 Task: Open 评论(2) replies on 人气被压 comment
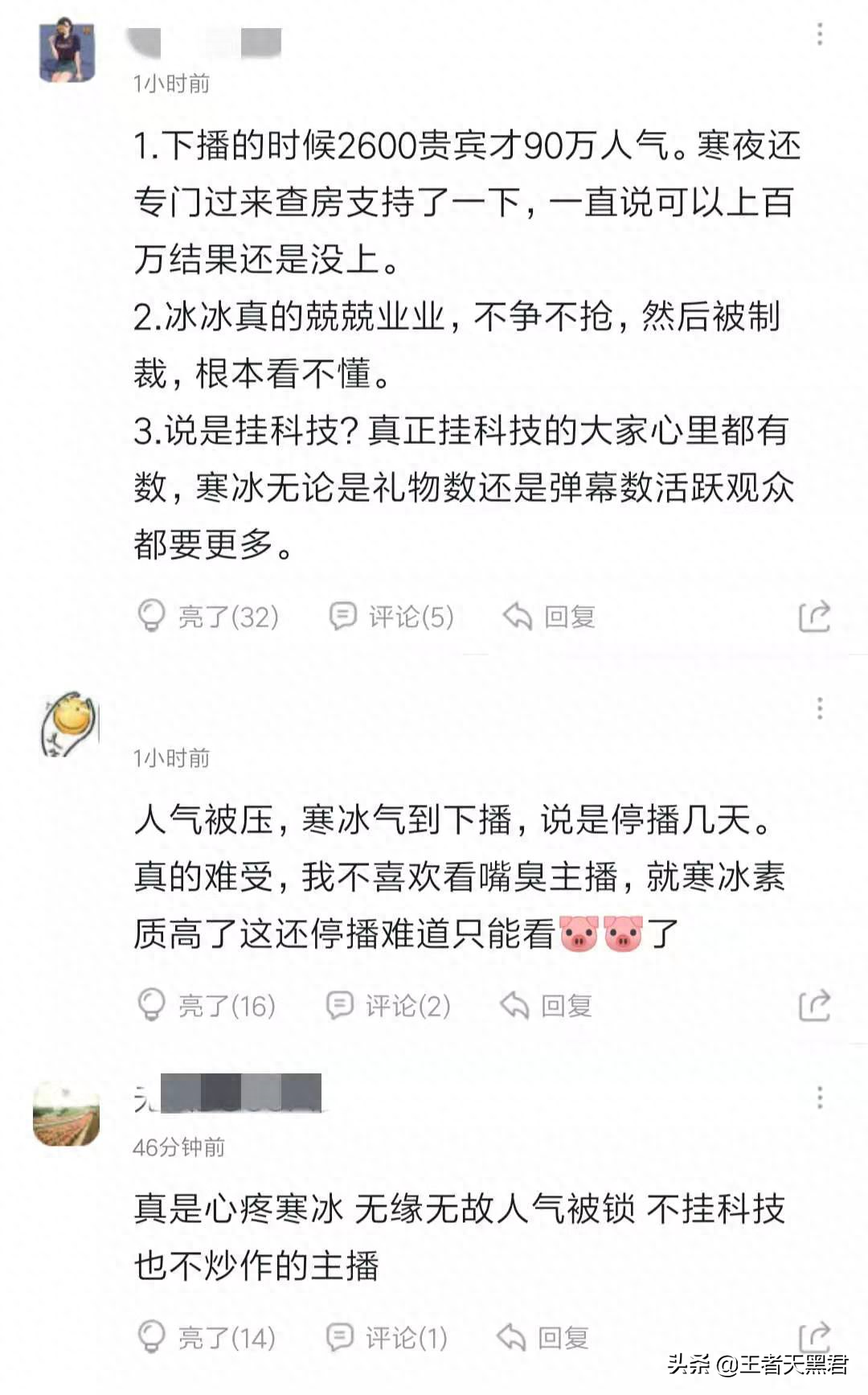(389, 1006)
